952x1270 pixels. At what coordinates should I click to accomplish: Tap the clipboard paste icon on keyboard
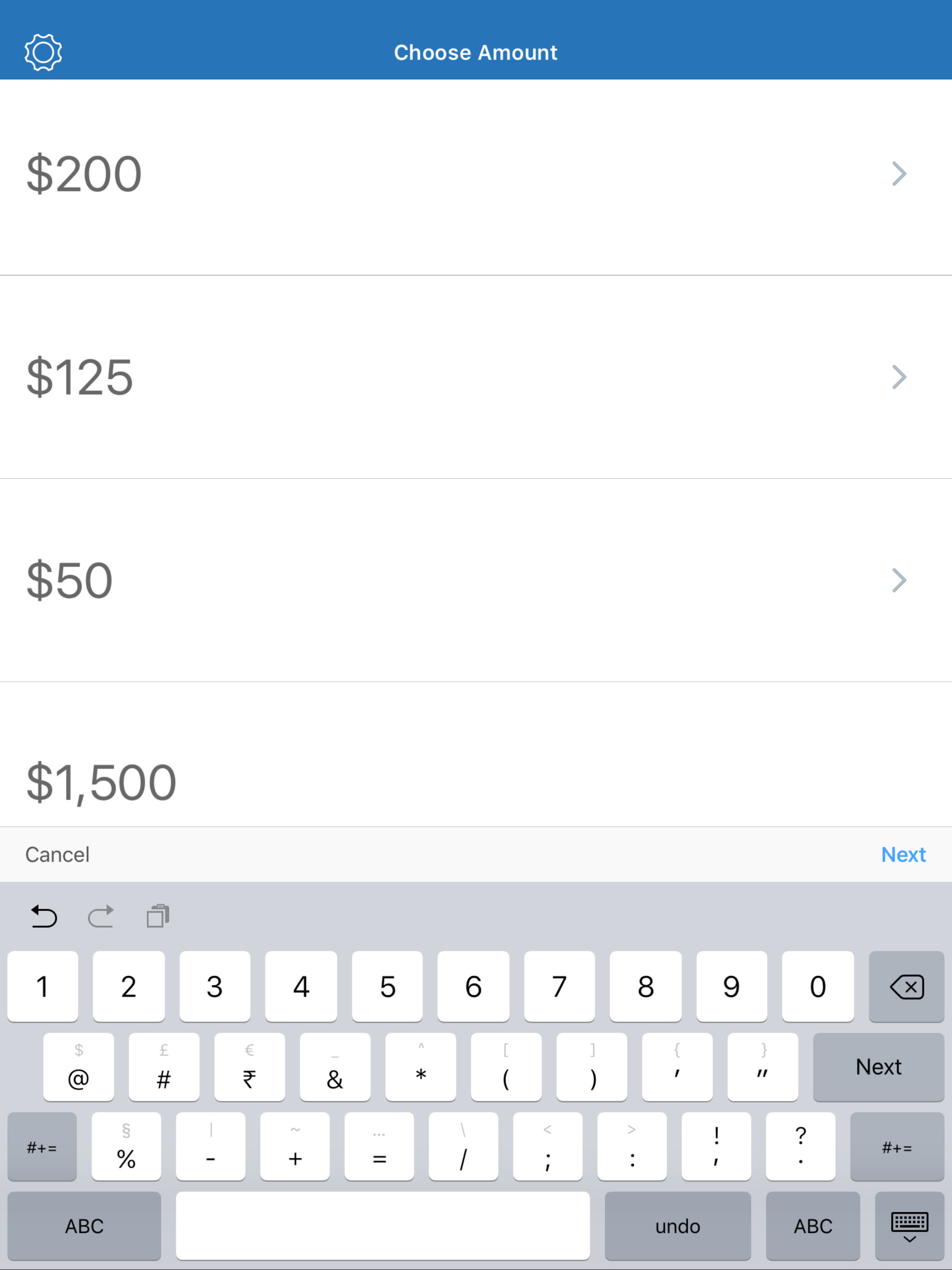click(158, 916)
